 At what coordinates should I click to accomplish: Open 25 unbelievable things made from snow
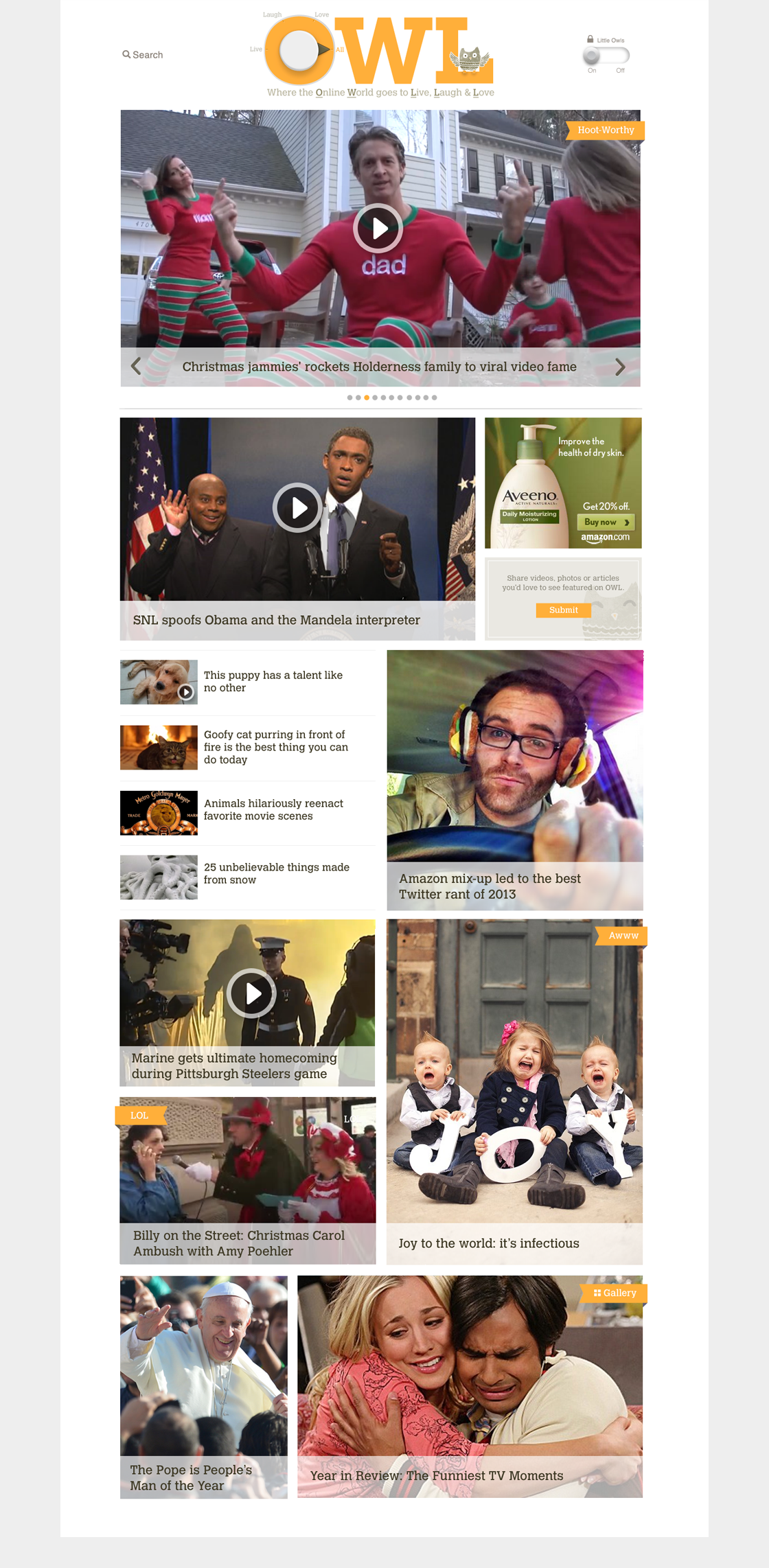click(276, 873)
